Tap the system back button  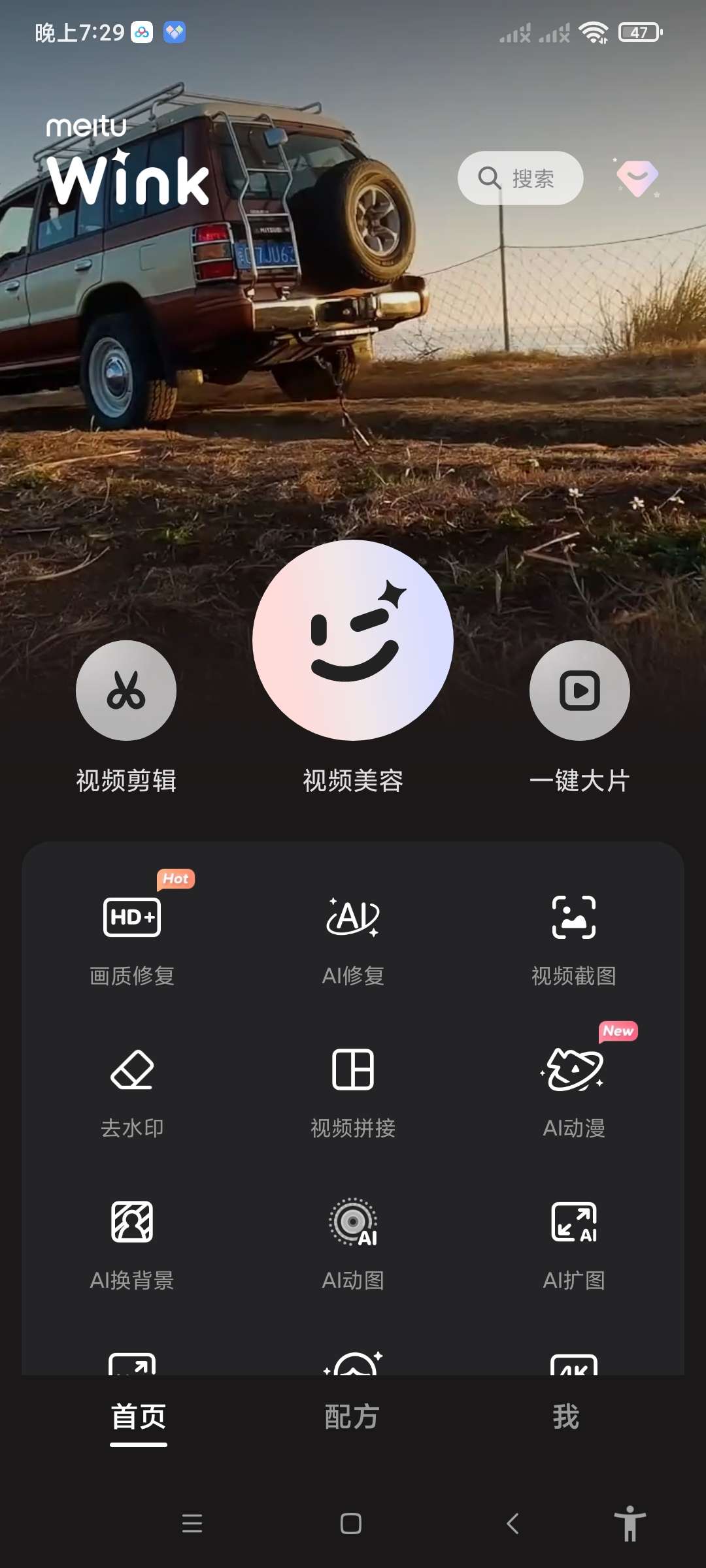coord(513,1524)
